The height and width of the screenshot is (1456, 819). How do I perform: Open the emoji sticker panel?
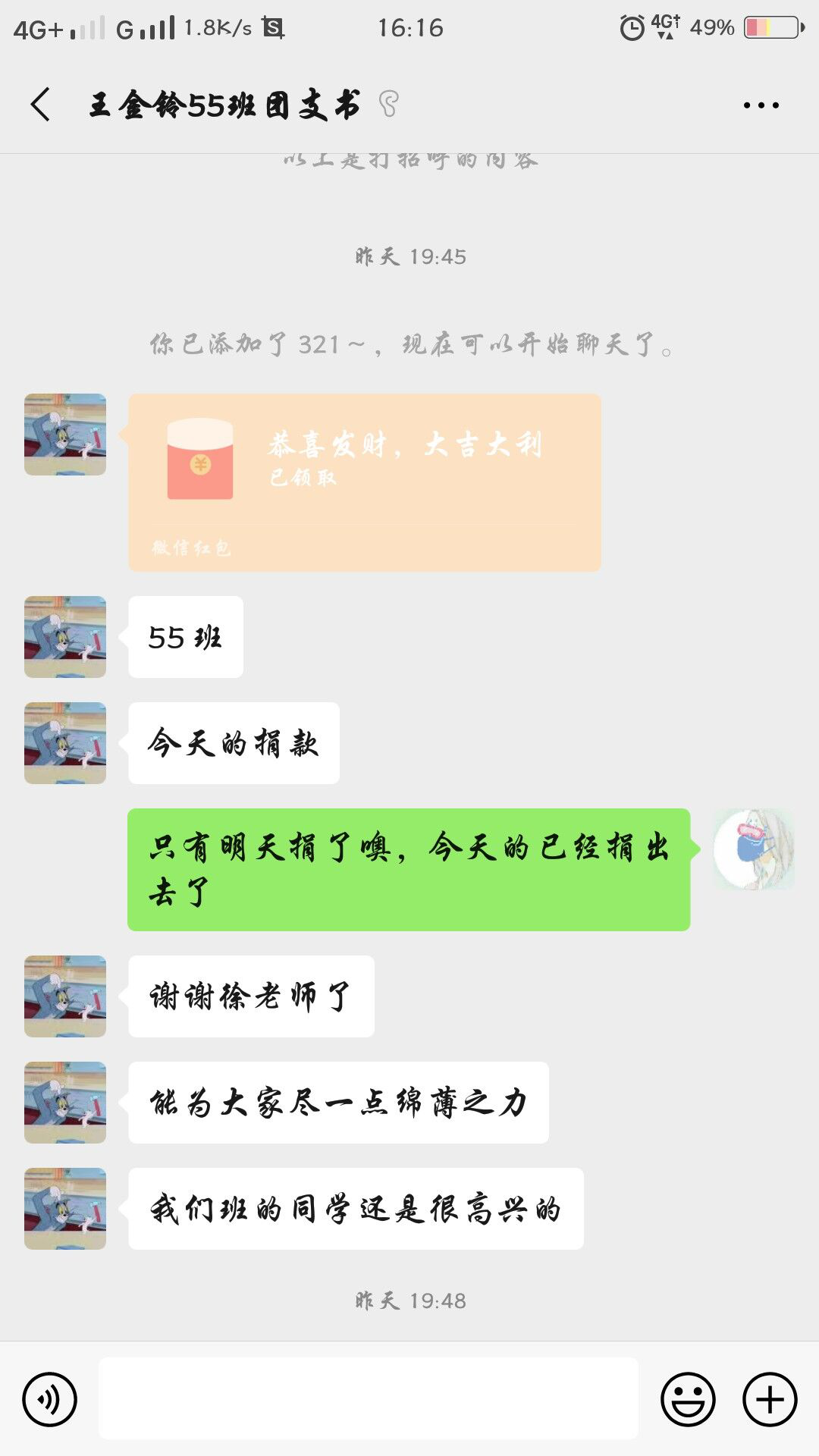pos(688,1399)
